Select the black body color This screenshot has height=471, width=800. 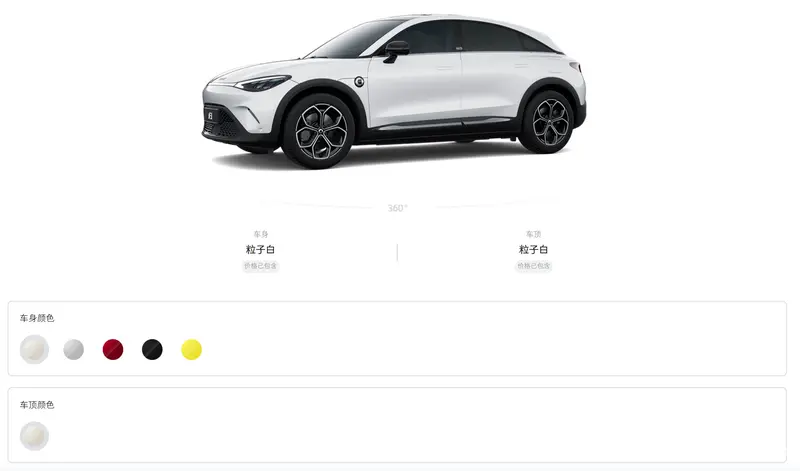152,349
